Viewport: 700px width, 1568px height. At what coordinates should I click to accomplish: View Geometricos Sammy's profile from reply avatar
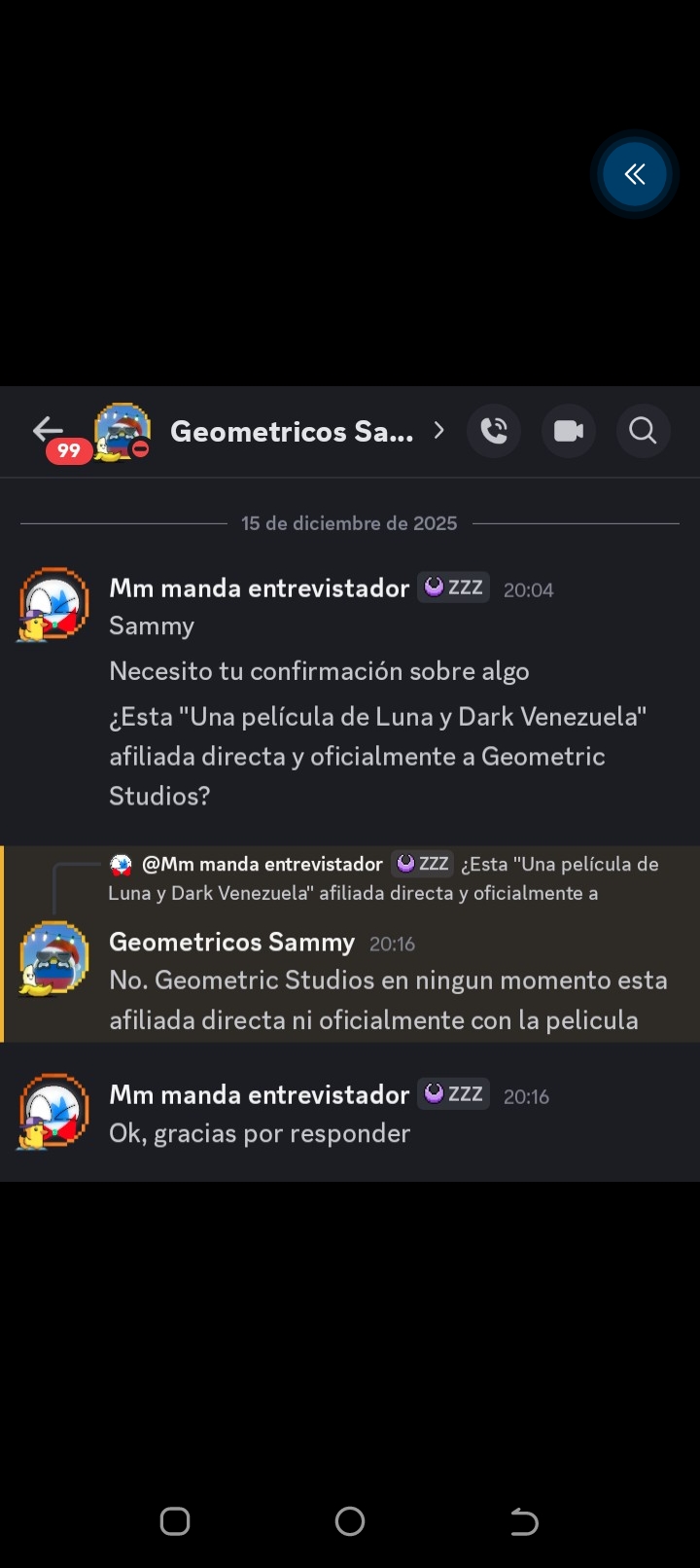point(53,958)
